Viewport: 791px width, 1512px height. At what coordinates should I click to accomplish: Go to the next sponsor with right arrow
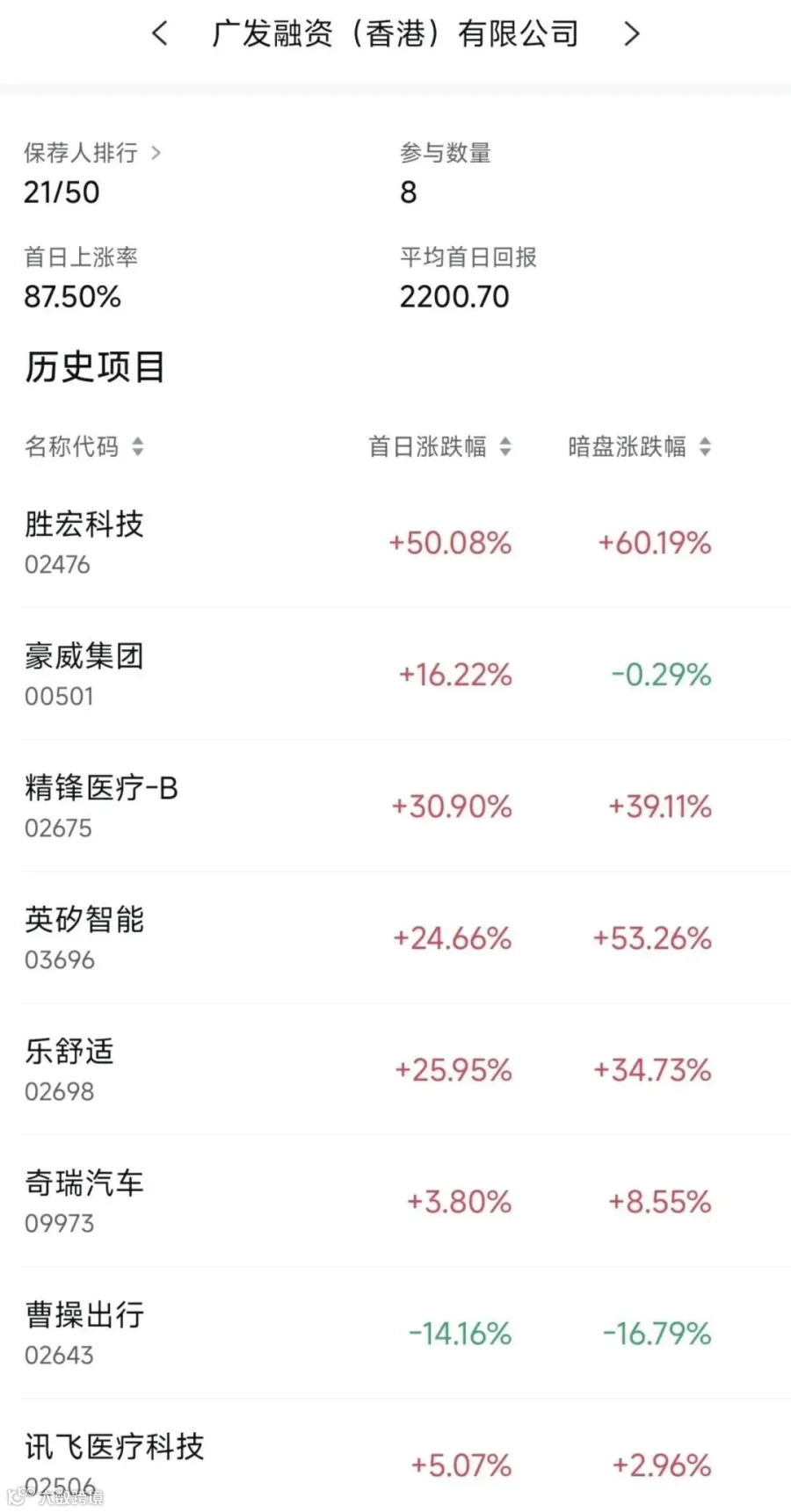[631, 34]
